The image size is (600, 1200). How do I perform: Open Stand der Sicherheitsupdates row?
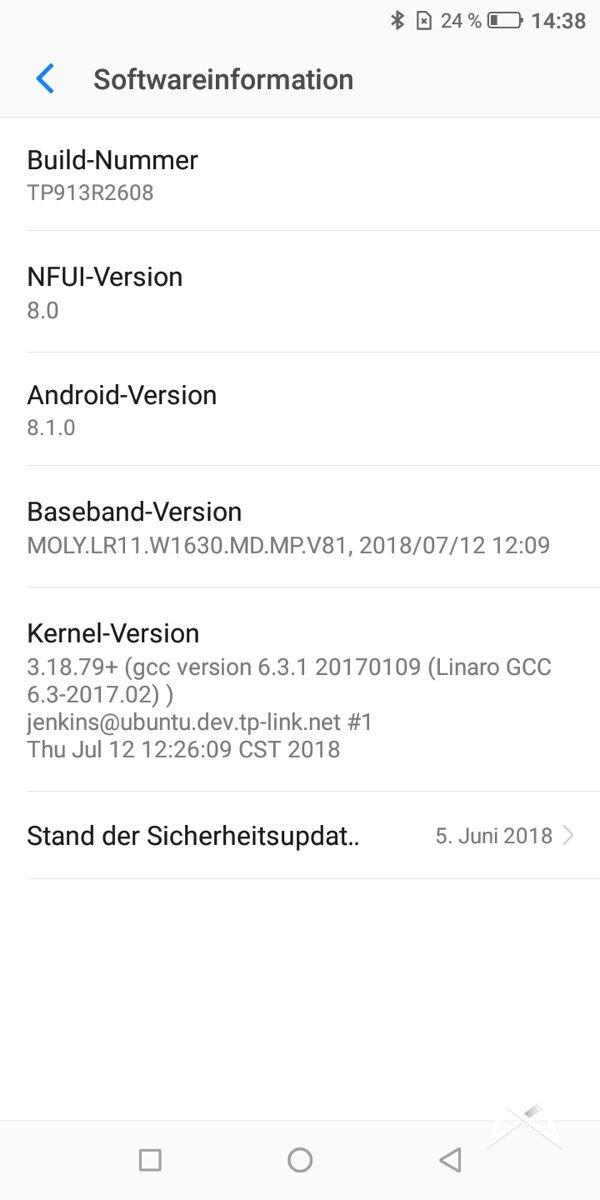[x=300, y=836]
